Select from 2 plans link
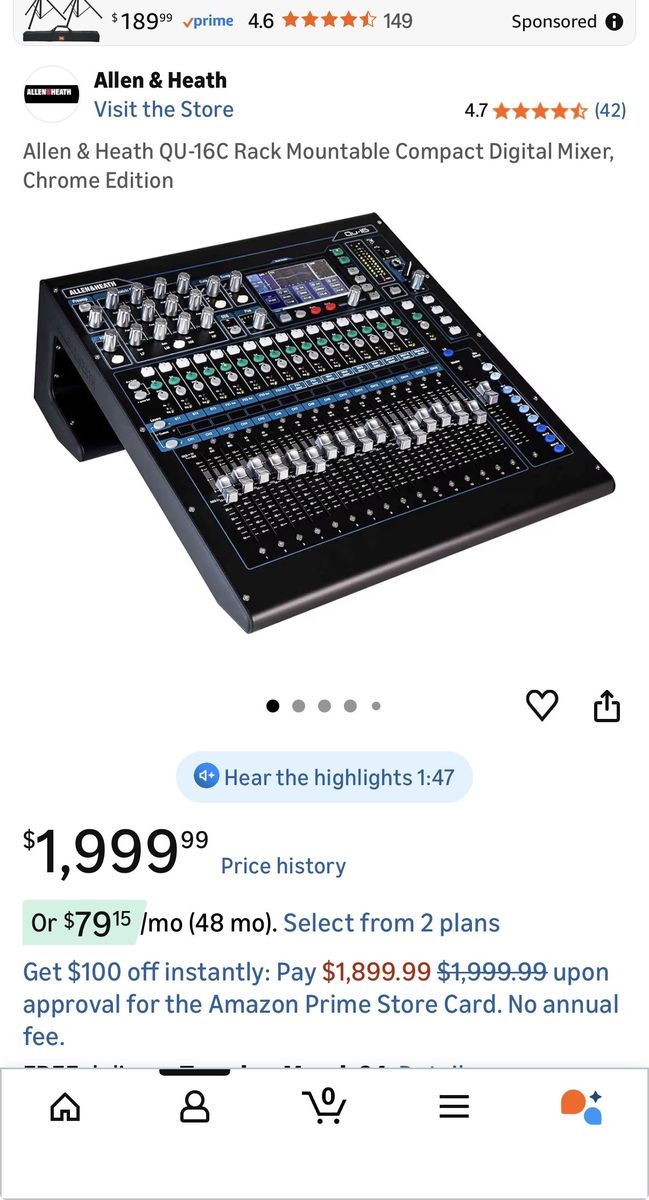 [x=391, y=923]
